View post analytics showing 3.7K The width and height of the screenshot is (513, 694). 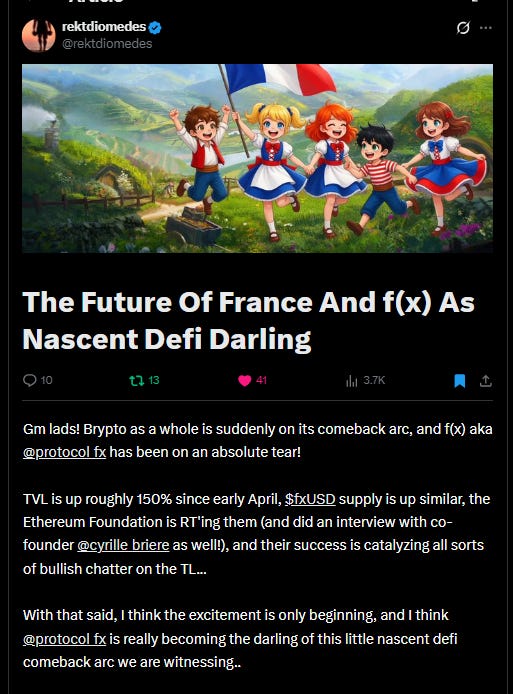[x=366, y=380]
